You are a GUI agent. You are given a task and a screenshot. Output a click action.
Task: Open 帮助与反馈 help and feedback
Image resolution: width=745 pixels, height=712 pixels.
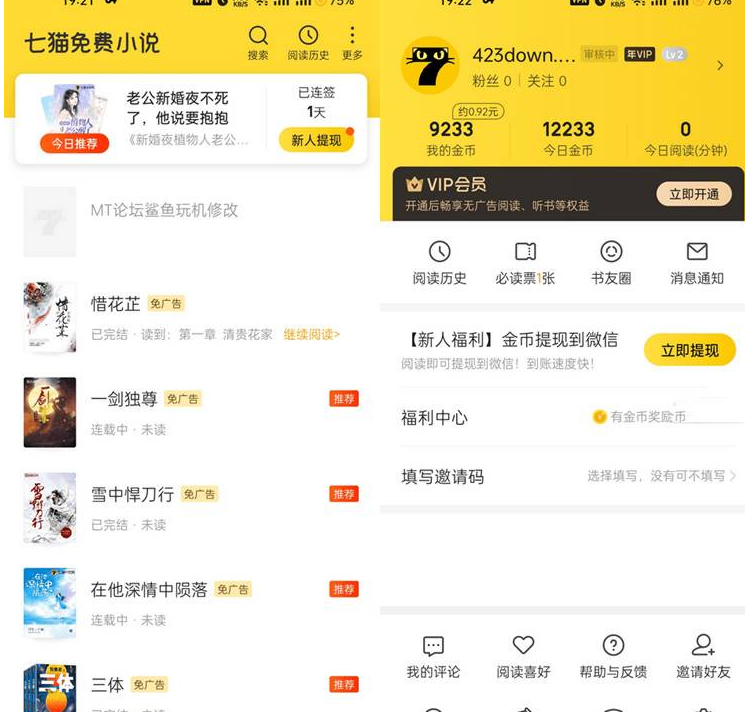(613, 656)
